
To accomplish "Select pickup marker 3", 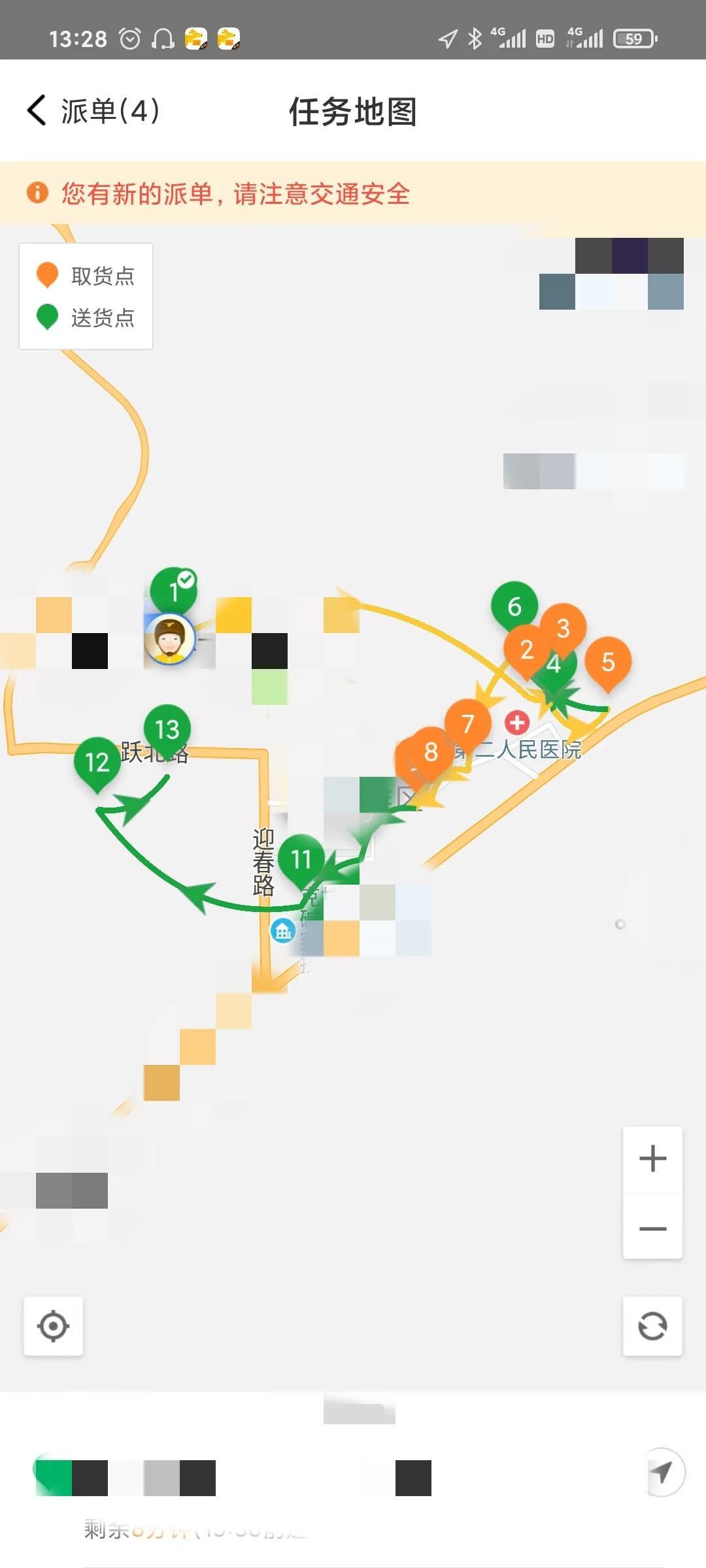I will 563,627.
